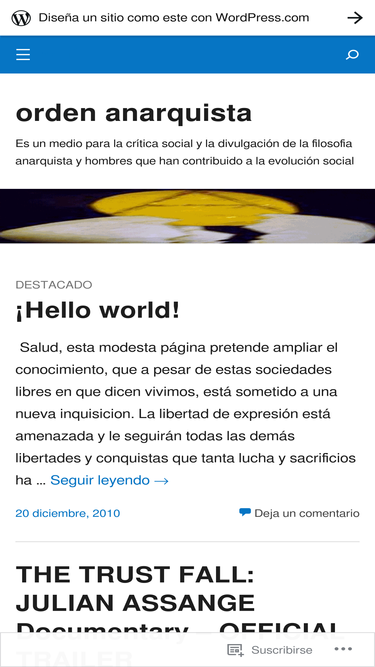375x667 pixels.
Task: Open the hamburger menu
Action: click(23, 54)
